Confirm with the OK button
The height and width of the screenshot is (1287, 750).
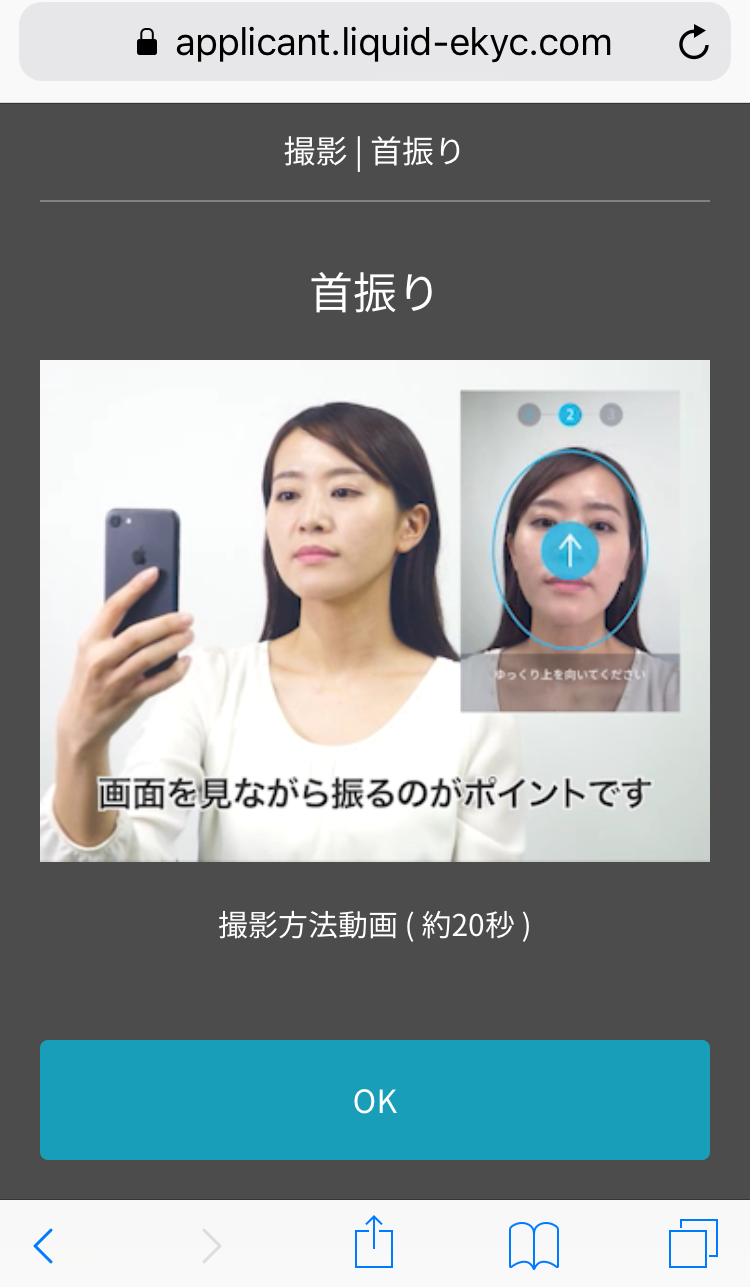375,1100
